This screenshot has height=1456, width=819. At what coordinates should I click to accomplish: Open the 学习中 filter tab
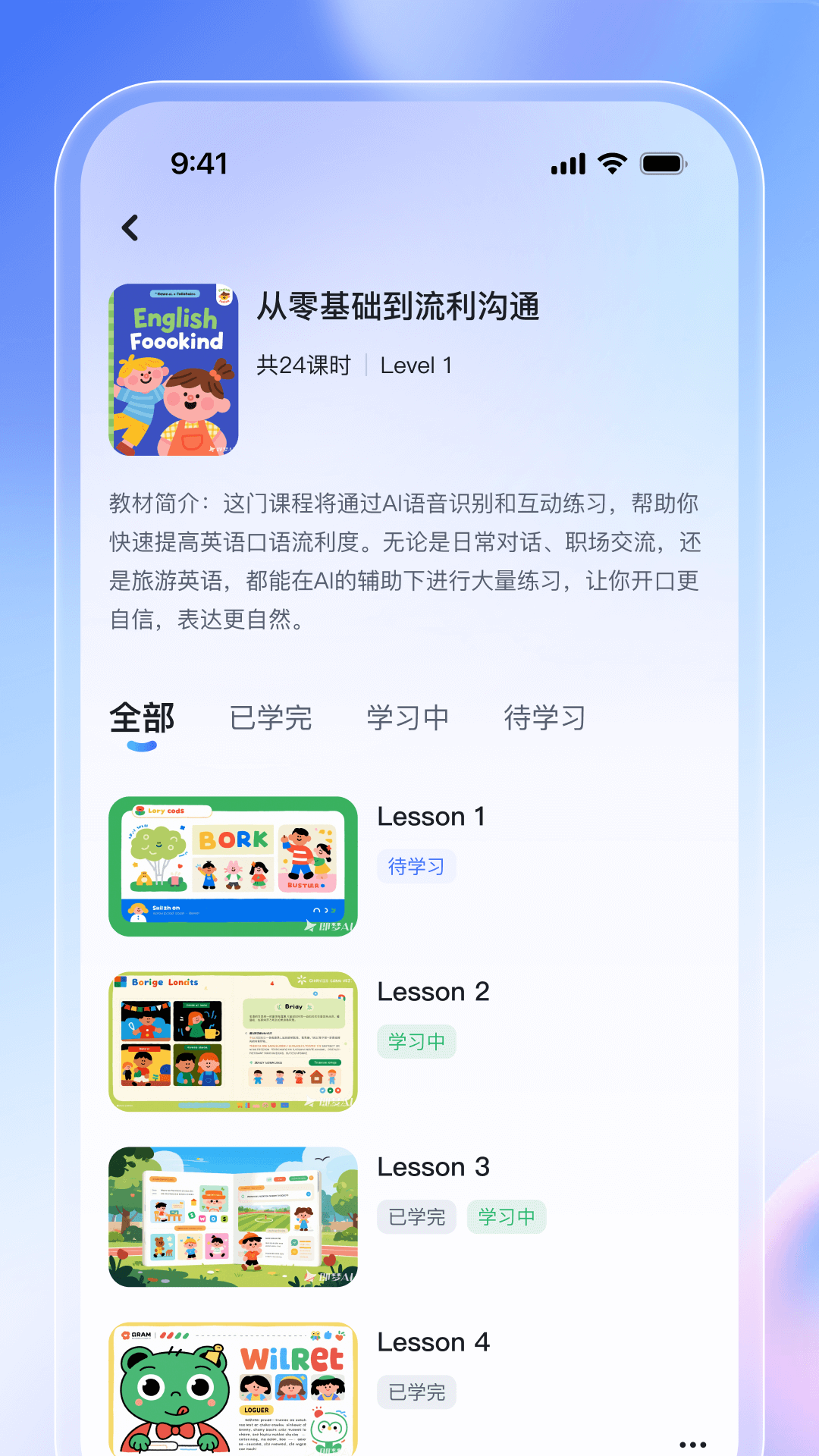(408, 717)
